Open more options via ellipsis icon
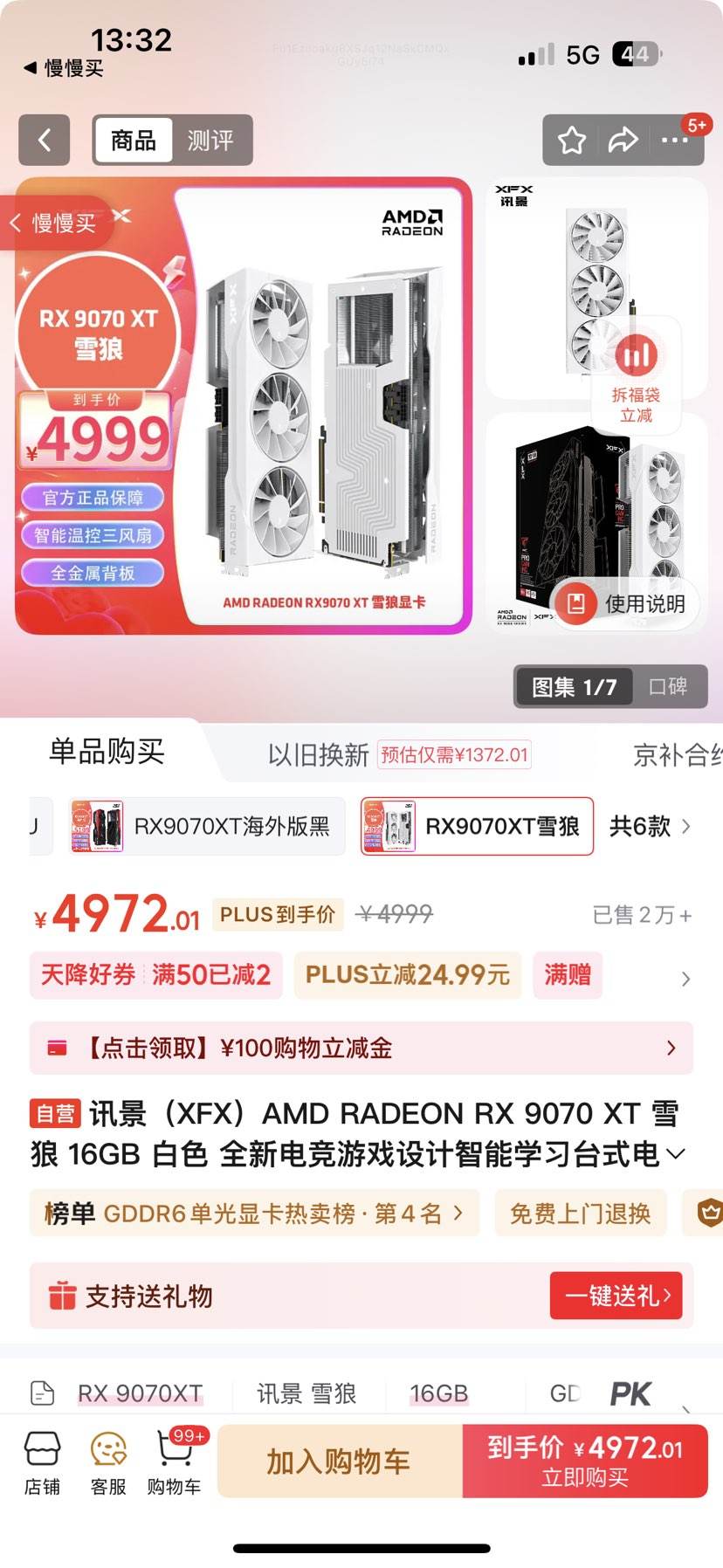723x1568 pixels. coord(677,140)
